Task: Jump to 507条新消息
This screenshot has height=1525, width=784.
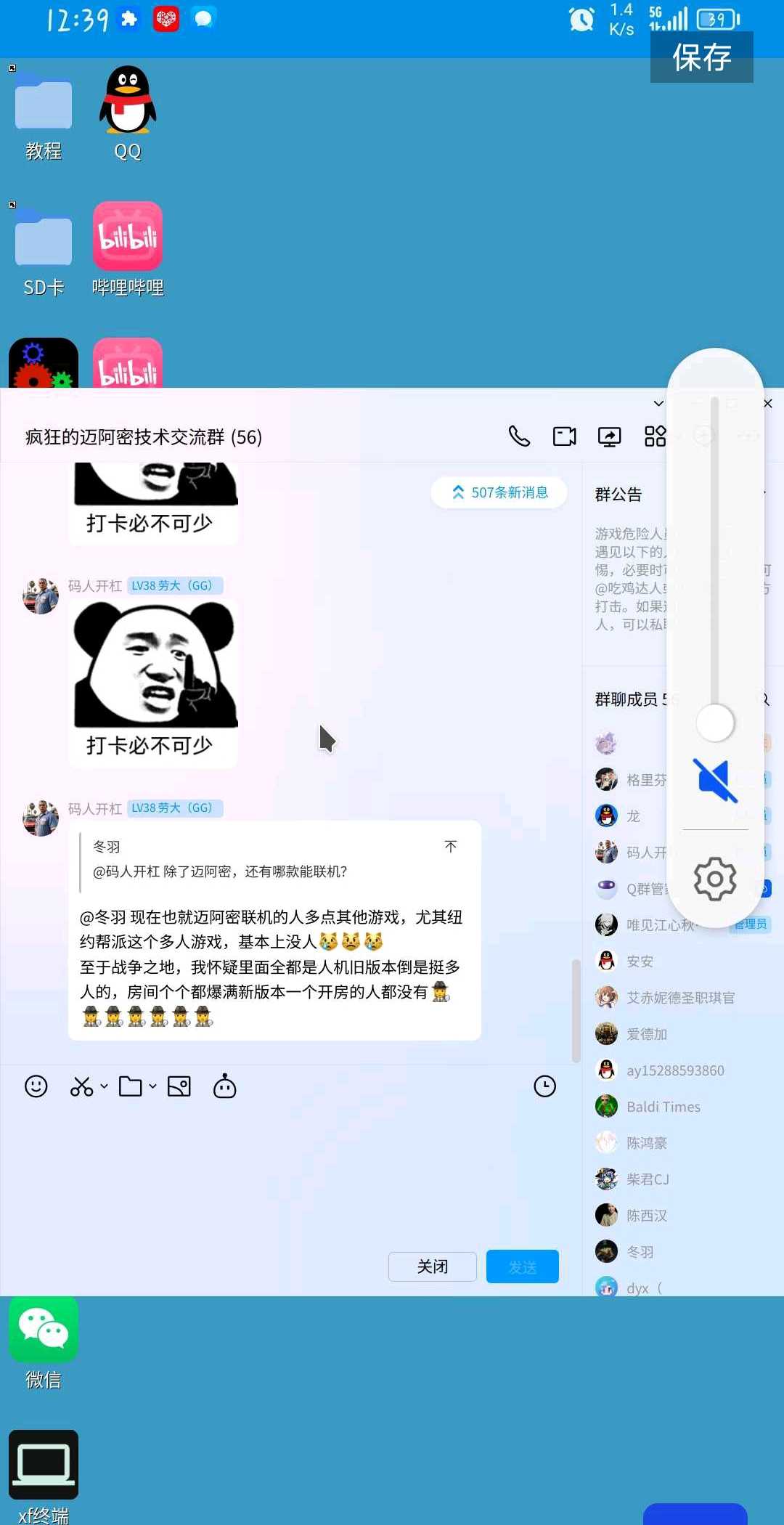Action: tap(499, 493)
